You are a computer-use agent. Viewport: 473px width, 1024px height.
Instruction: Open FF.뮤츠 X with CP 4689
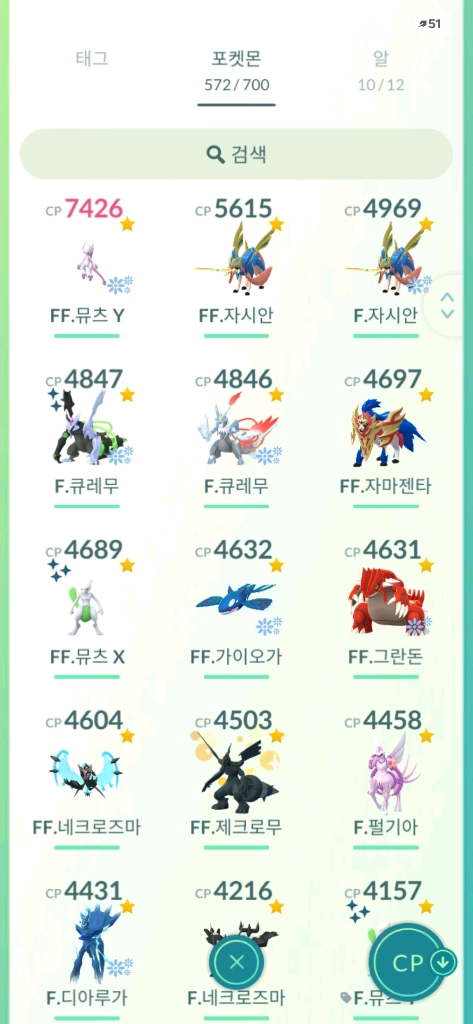pos(88,607)
